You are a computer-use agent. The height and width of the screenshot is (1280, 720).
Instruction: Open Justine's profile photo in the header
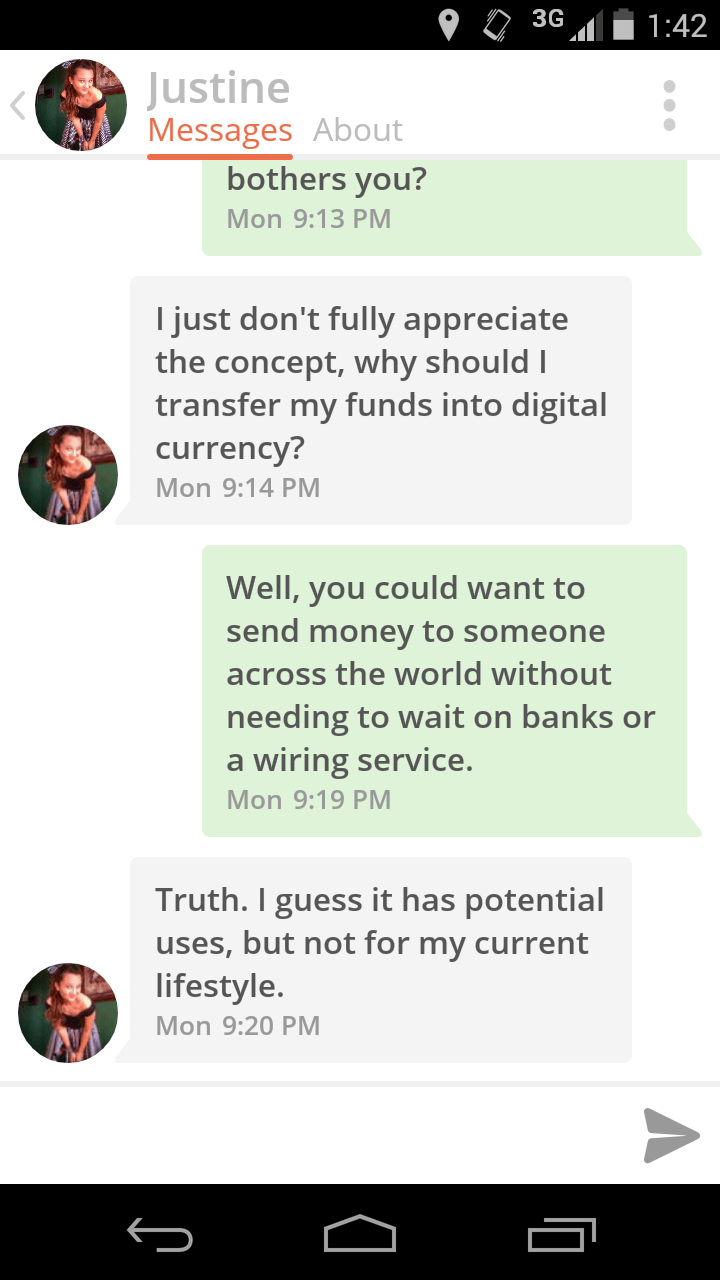pyautogui.click(x=81, y=105)
